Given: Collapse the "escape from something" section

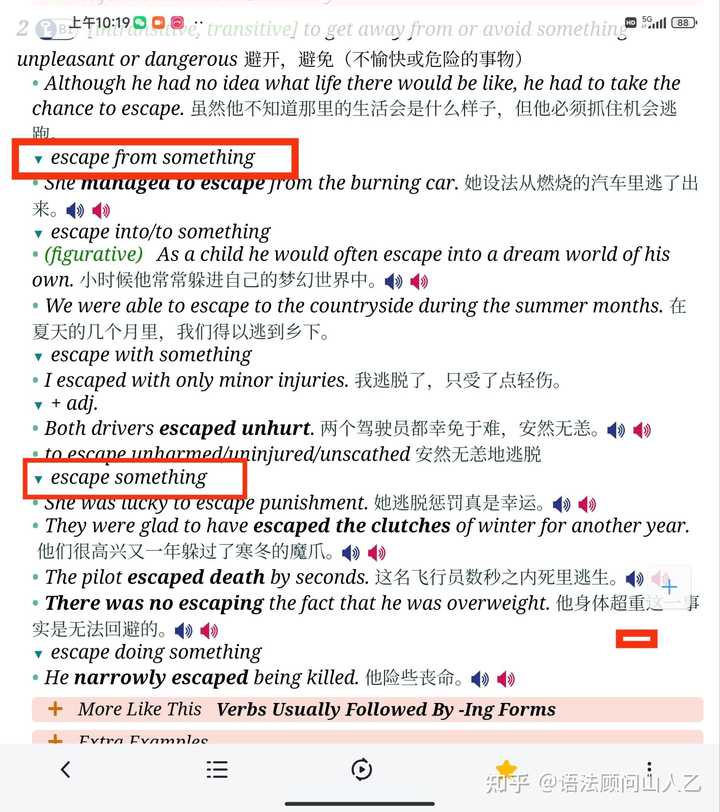Looking at the screenshot, I should pyautogui.click(x=39, y=159).
